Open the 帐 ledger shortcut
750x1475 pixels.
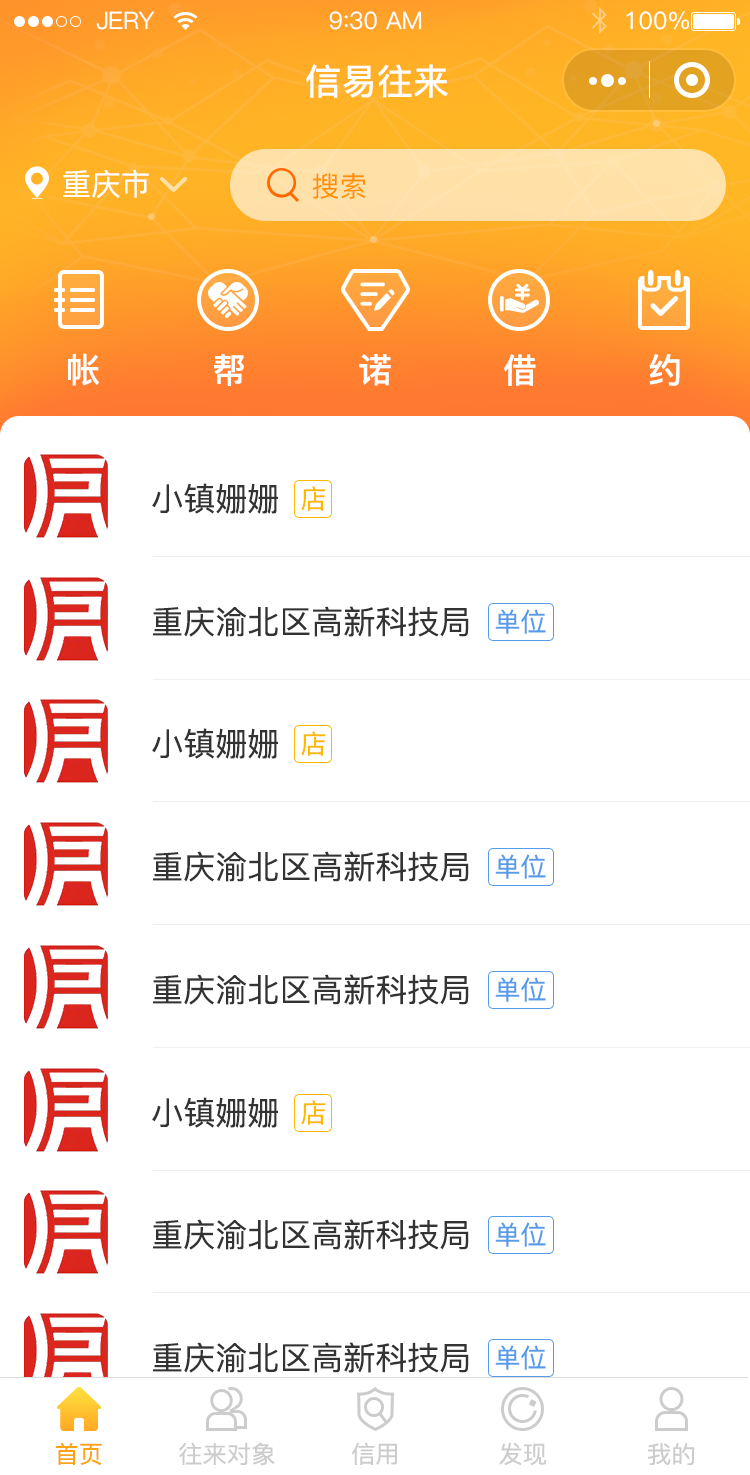click(x=82, y=328)
